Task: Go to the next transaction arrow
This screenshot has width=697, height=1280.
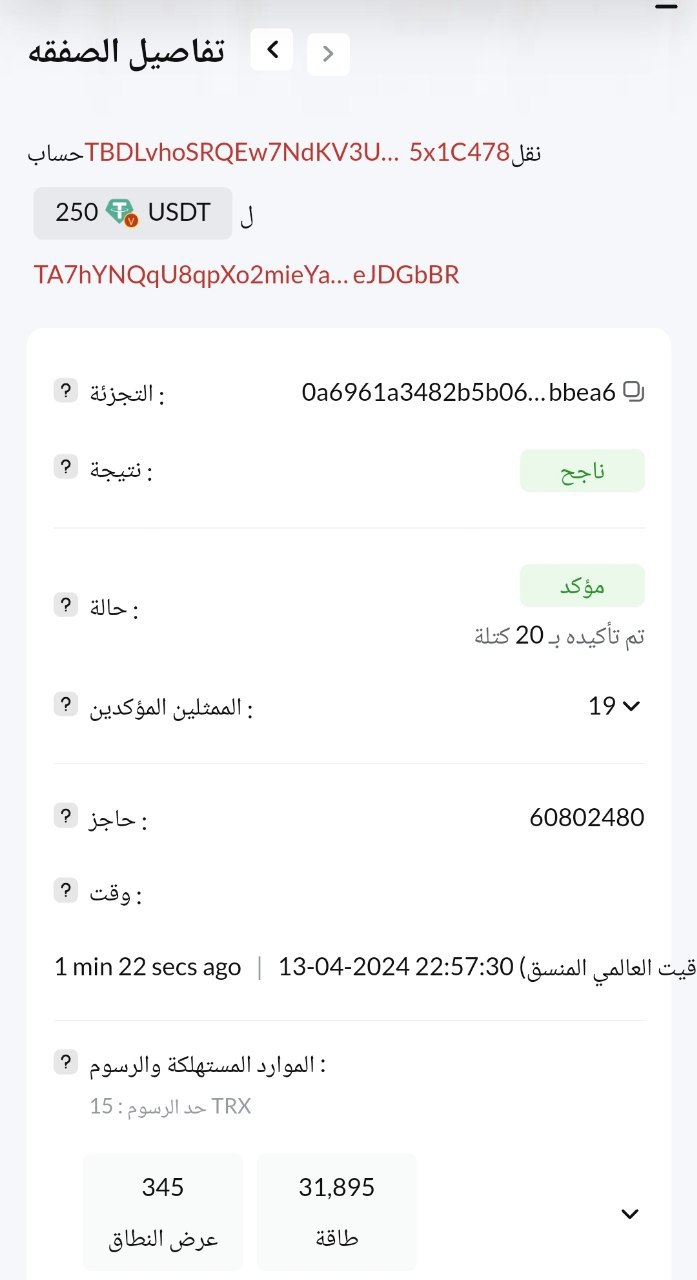Action: (x=328, y=54)
